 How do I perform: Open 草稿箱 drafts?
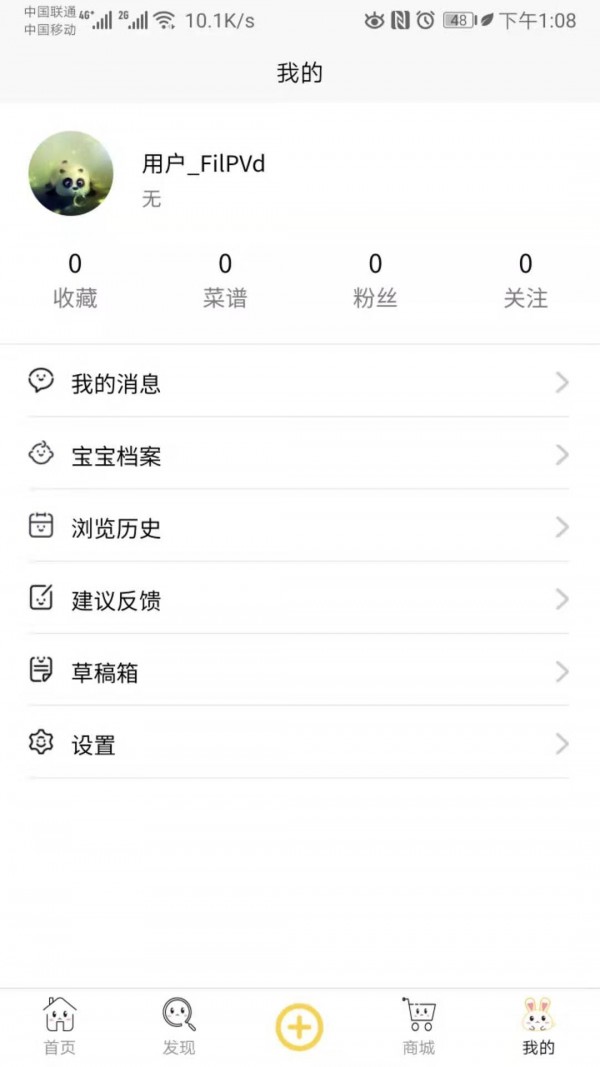[x=298, y=672]
